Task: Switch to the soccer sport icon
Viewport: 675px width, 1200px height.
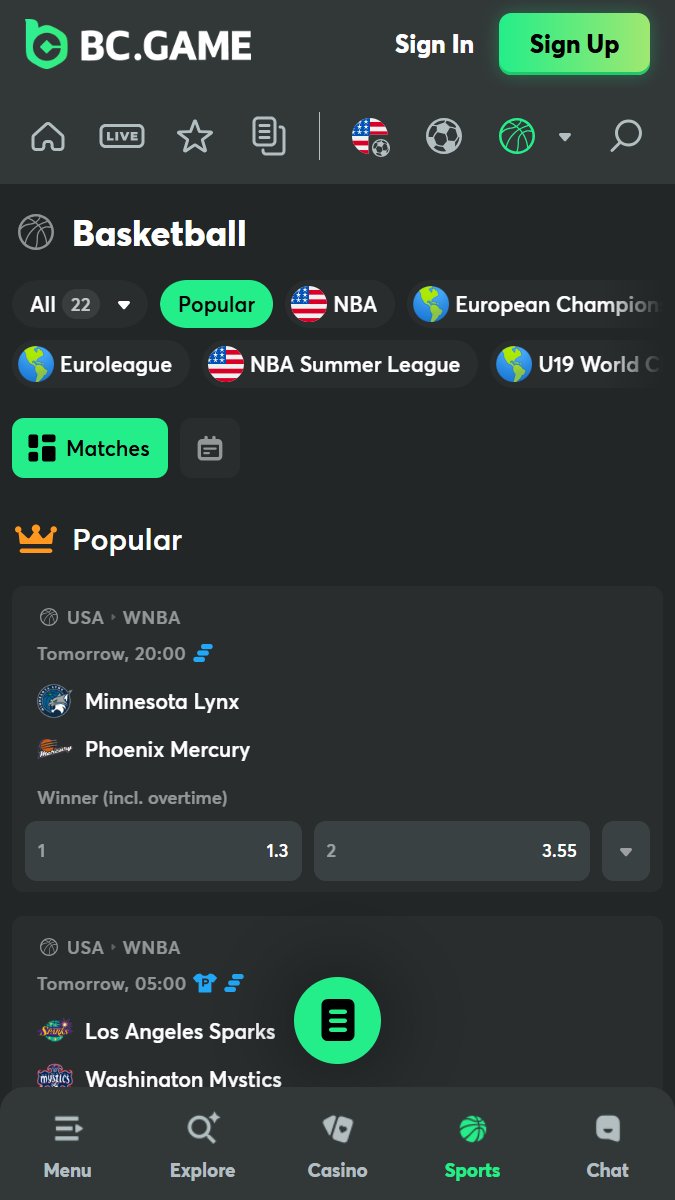Action: tap(444, 136)
